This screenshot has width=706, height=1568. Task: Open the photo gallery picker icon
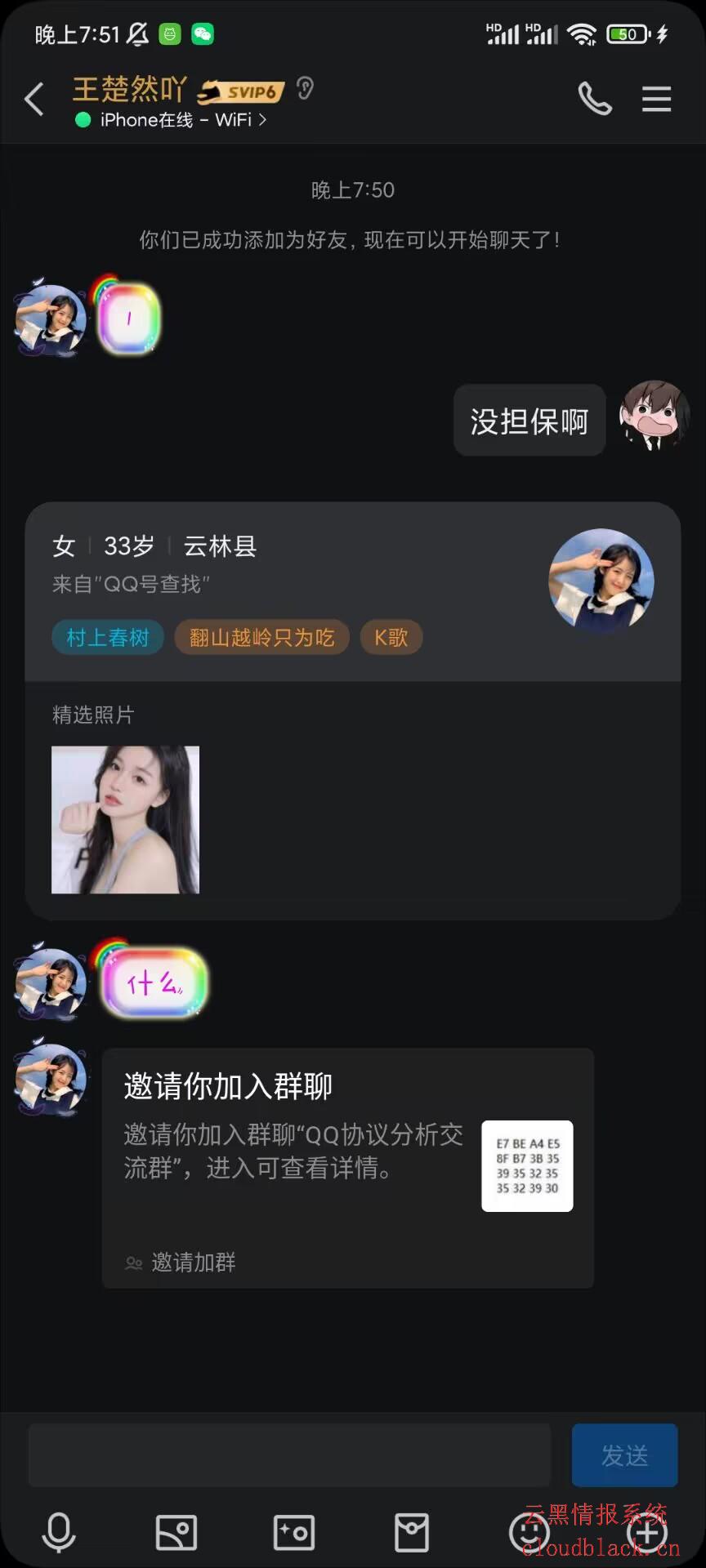click(x=176, y=1533)
